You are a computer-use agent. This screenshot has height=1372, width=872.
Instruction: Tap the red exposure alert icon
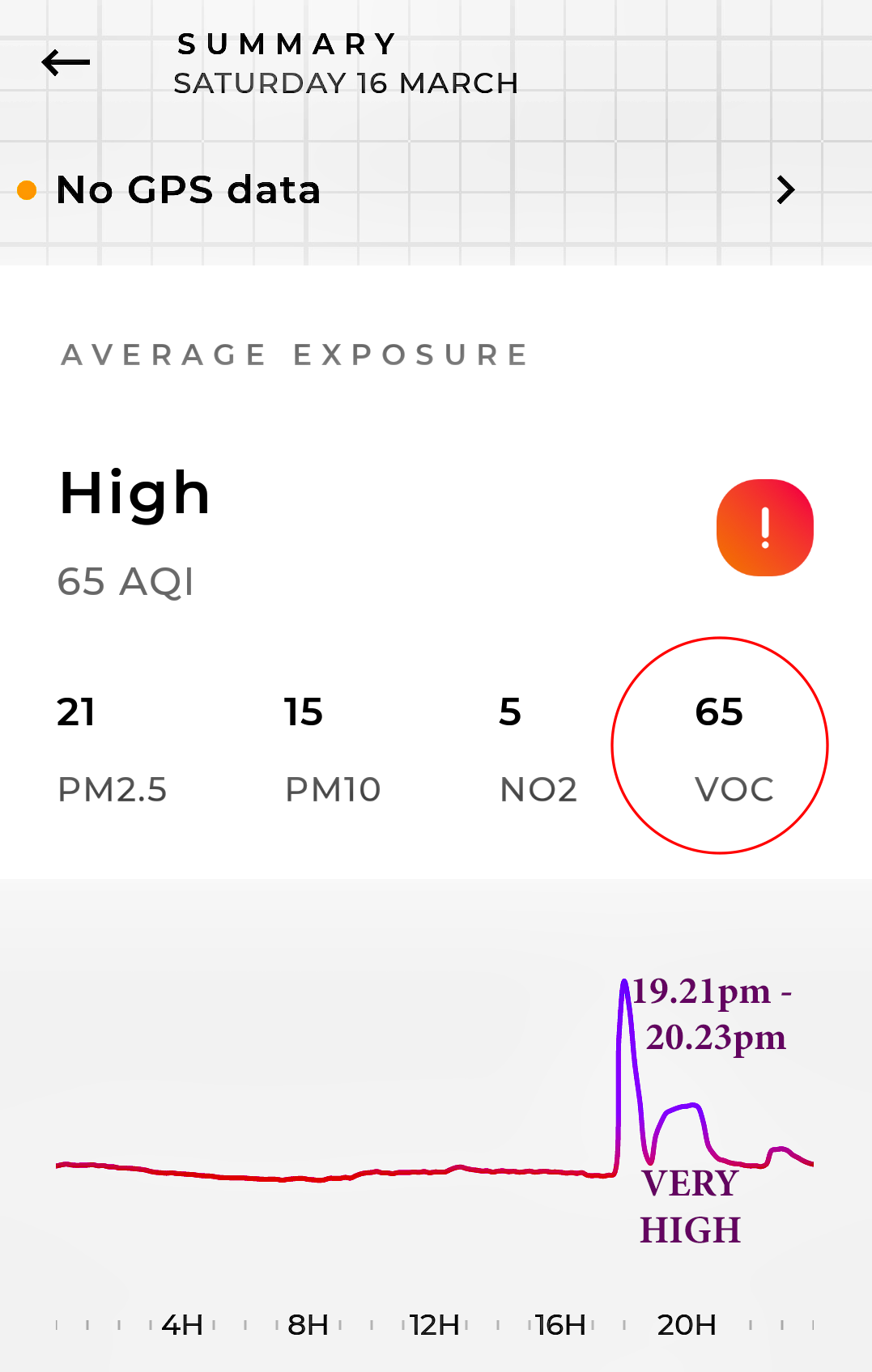click(x=764, y=528)
